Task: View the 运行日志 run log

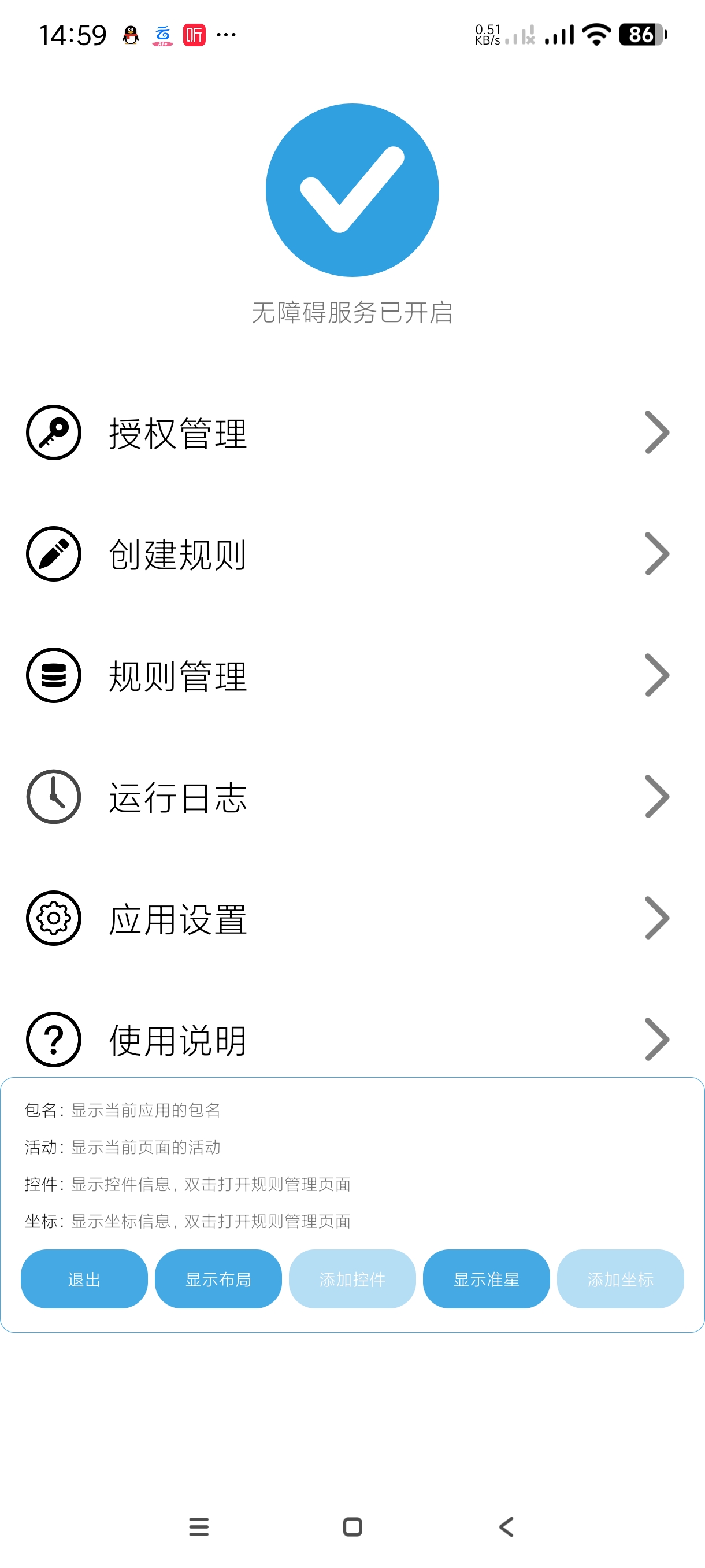Action: [x=352, y=797]
